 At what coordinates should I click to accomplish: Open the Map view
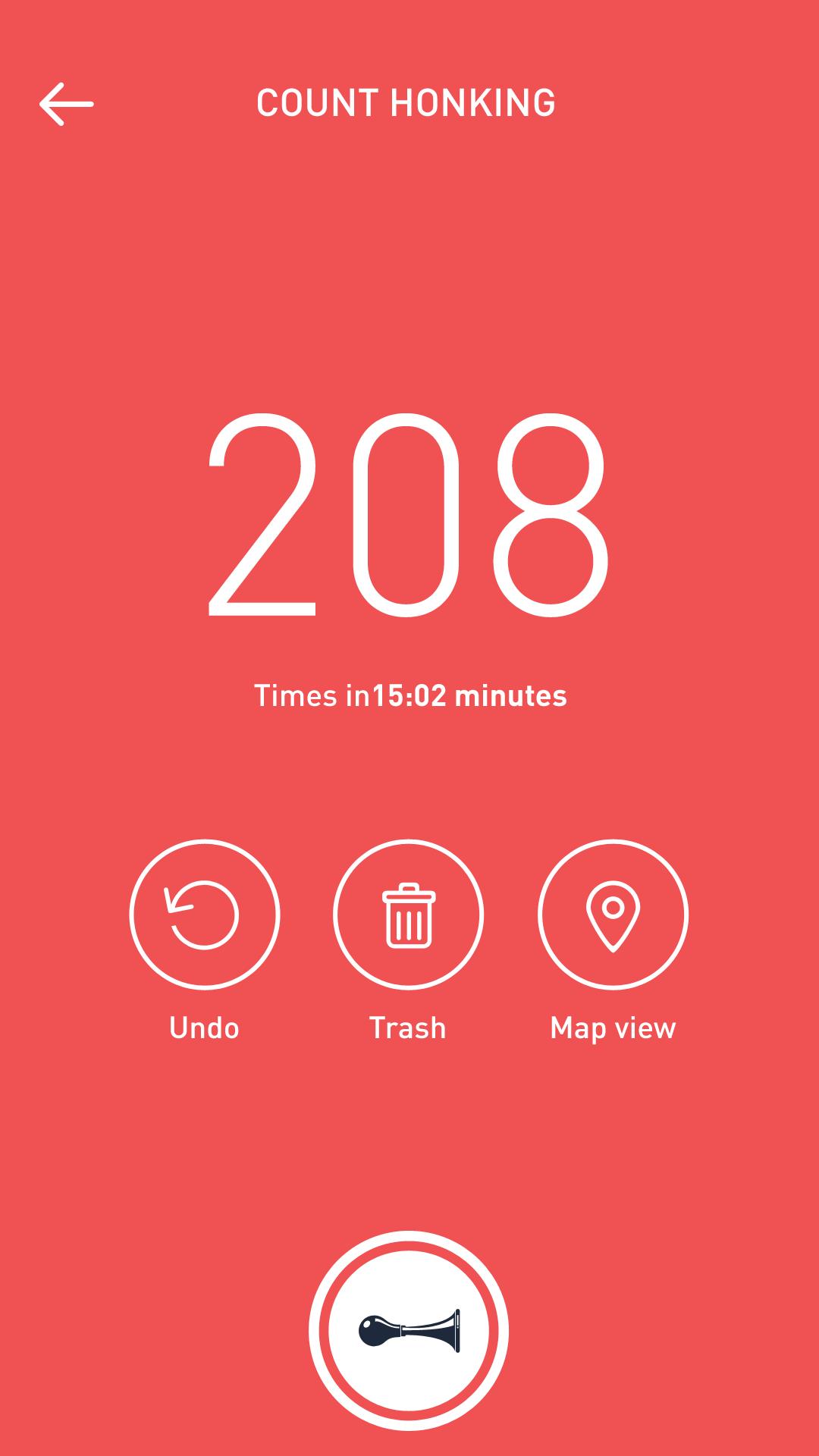[x=613, y=915]
